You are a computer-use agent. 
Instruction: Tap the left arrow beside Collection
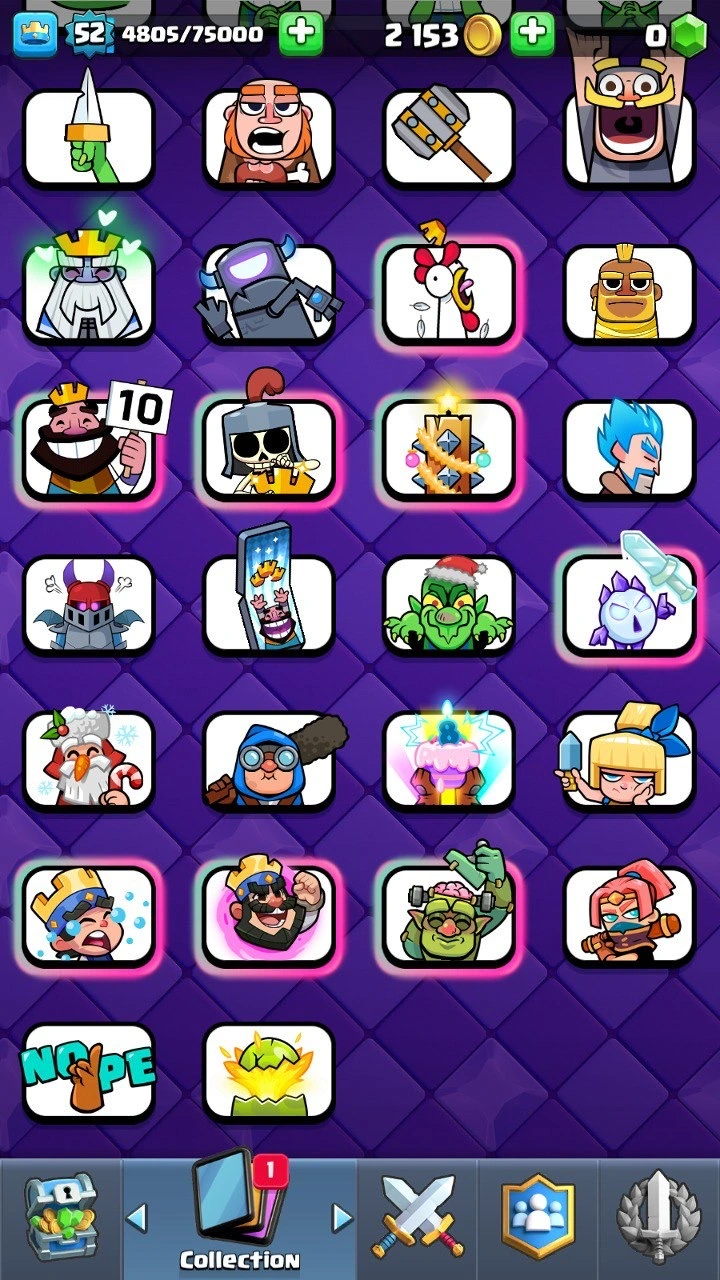(137, 1218)
